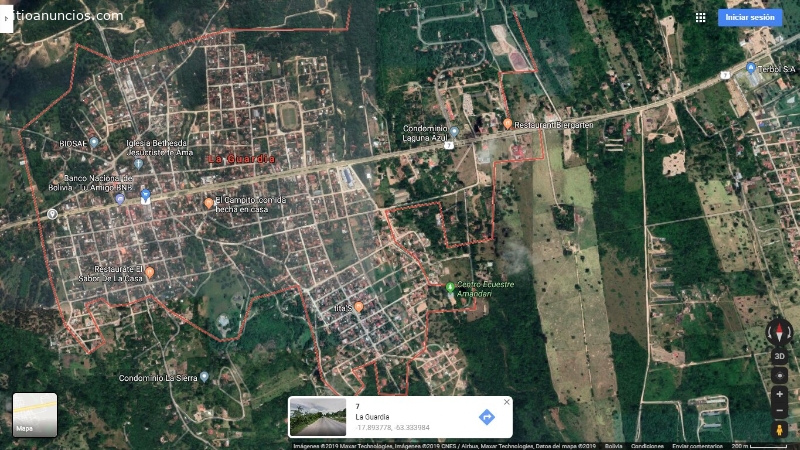Get directions to La Guardia
The width and height of the screenshot is (800, 450).
487,417
